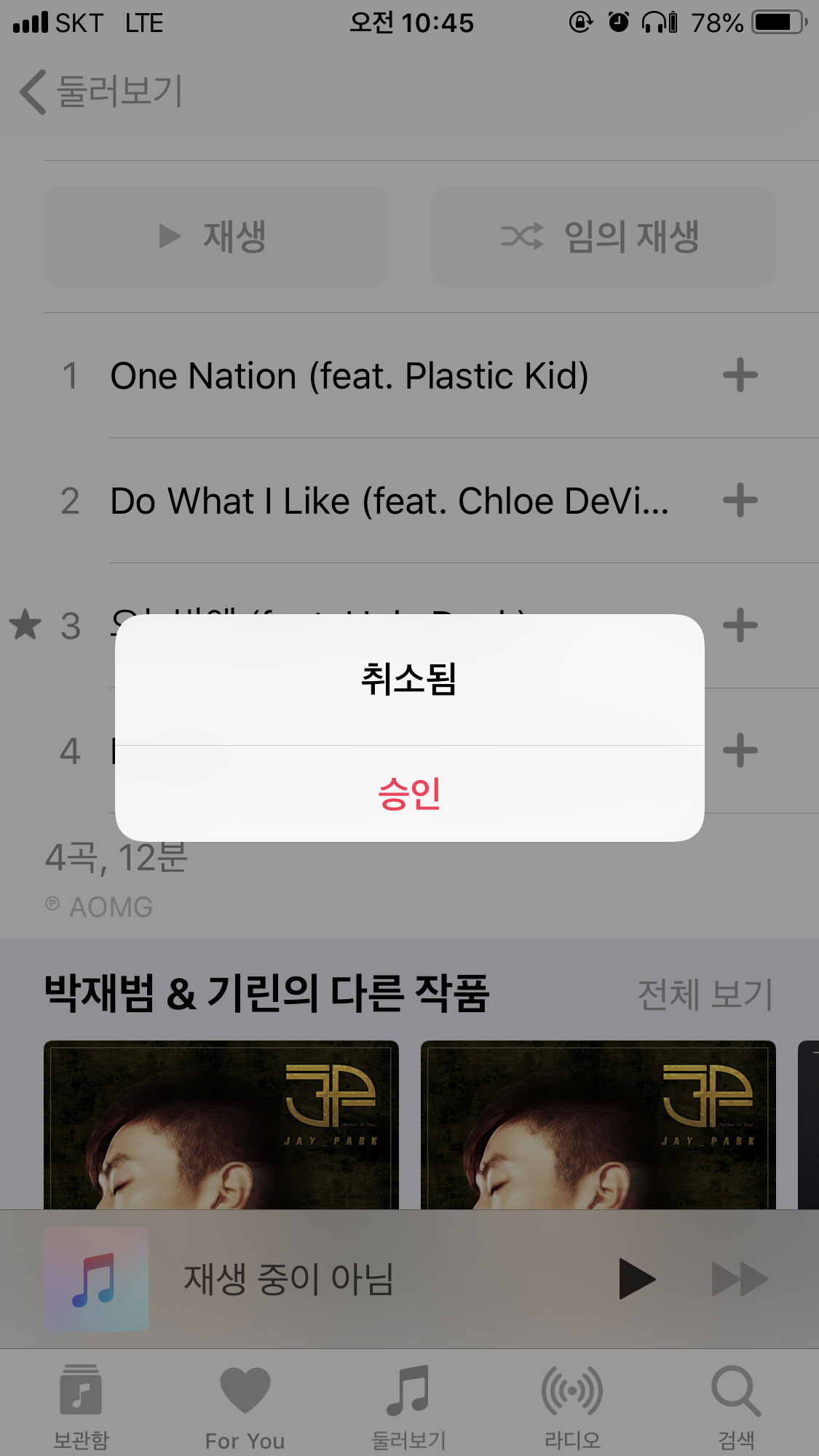Image resolution: width=819 pixels, height=1456 pixels.
Task: Add track 3 to library
Action: [740, 626]
